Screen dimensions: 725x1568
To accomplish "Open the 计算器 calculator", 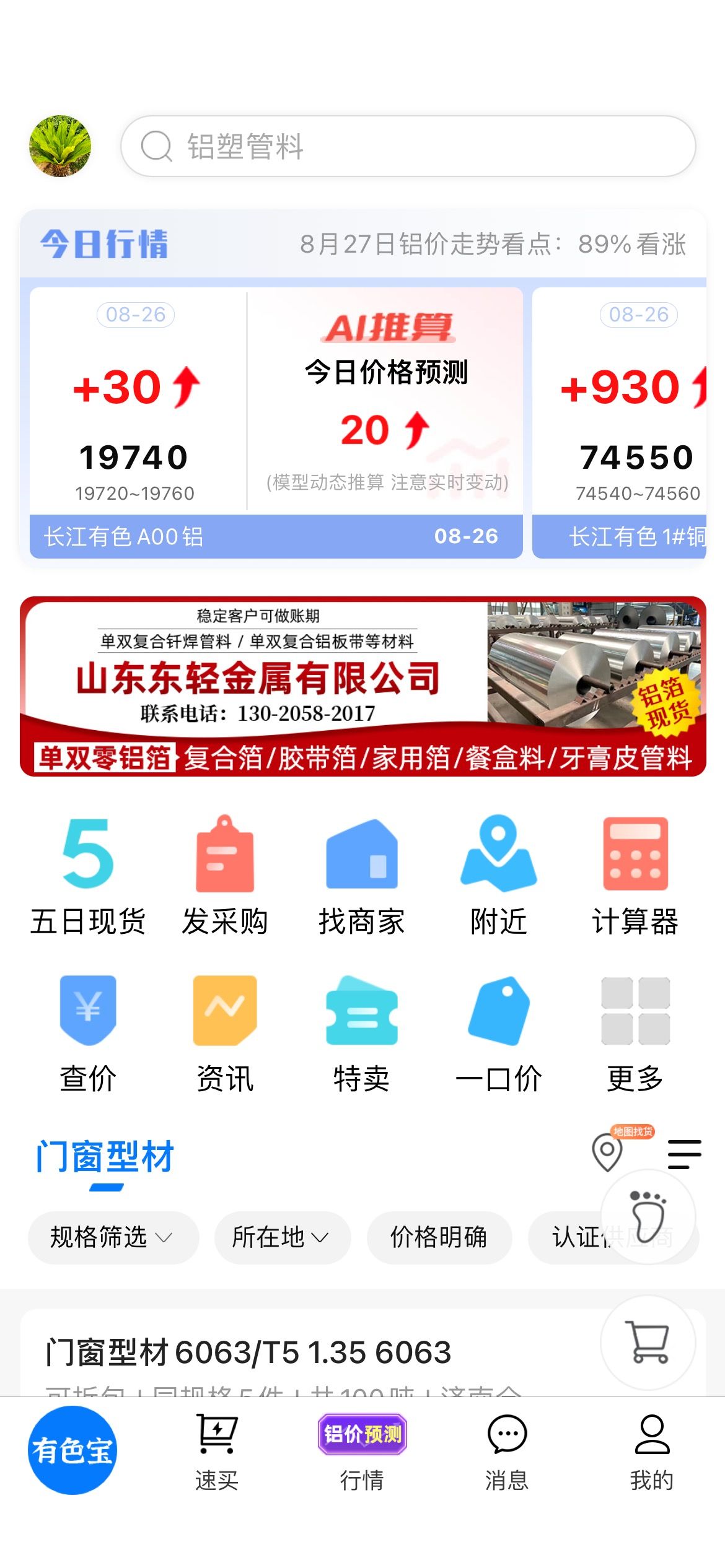I will click(x=636, y=875).
